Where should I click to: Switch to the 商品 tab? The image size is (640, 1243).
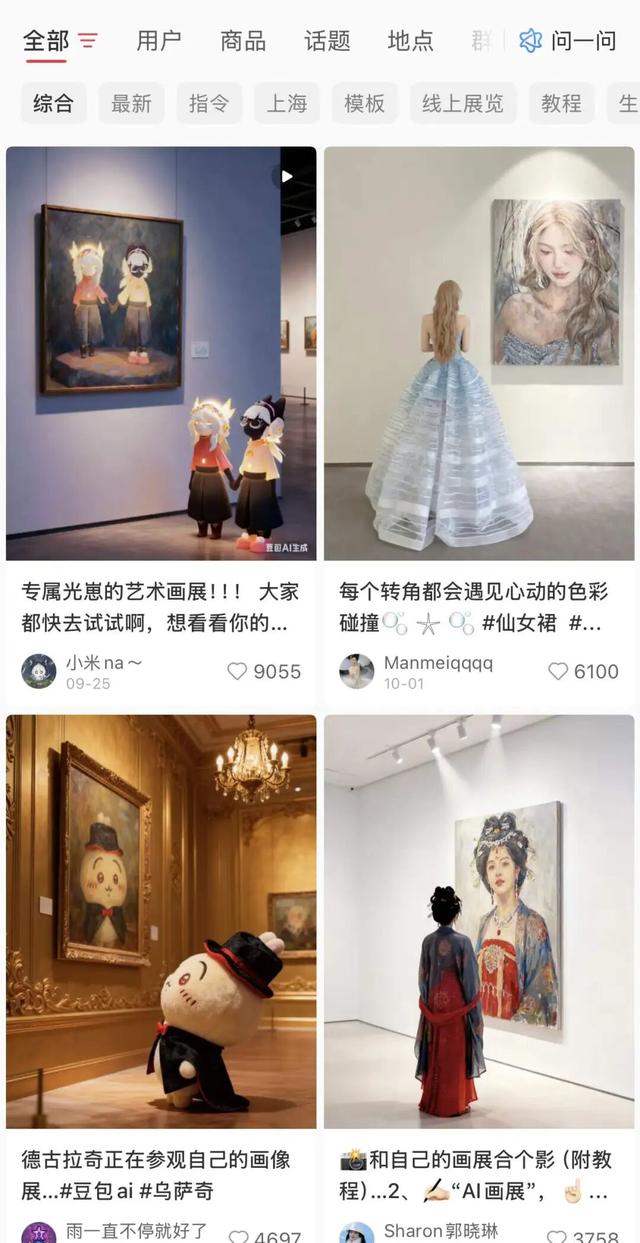tap(243, 41)
